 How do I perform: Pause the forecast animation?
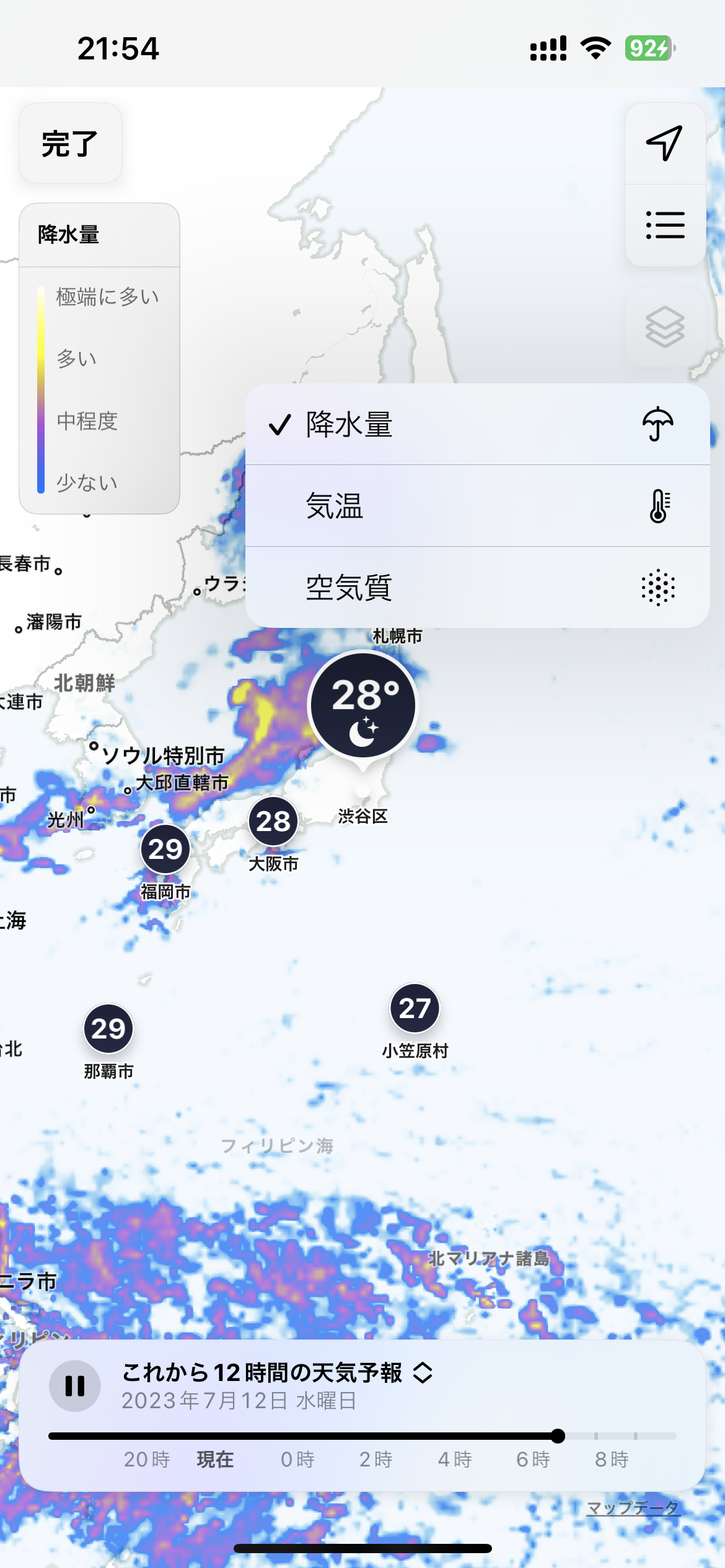75,1386
